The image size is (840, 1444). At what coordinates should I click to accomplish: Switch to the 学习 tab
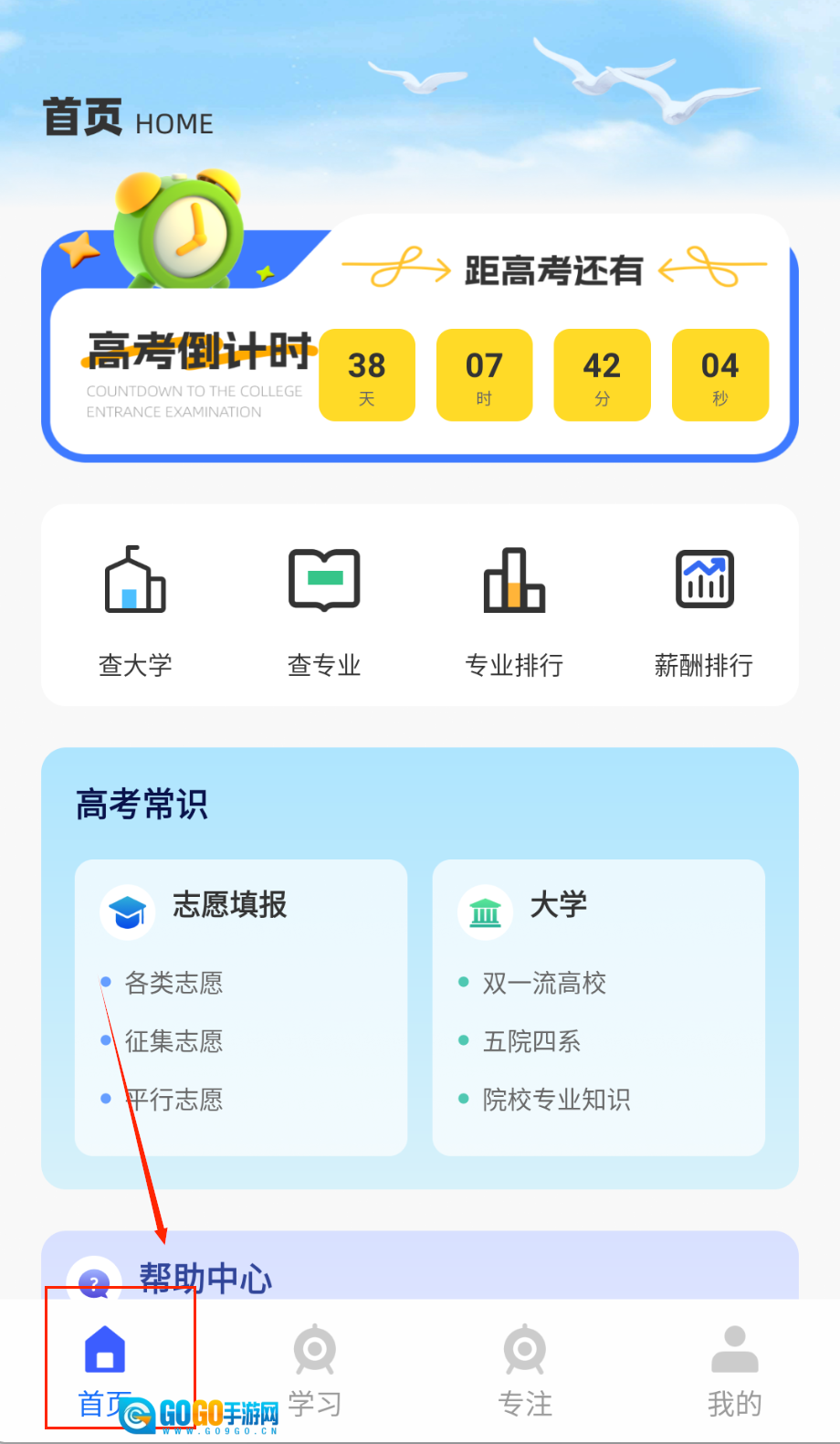pyautogui.click(x=315, y=1367)
